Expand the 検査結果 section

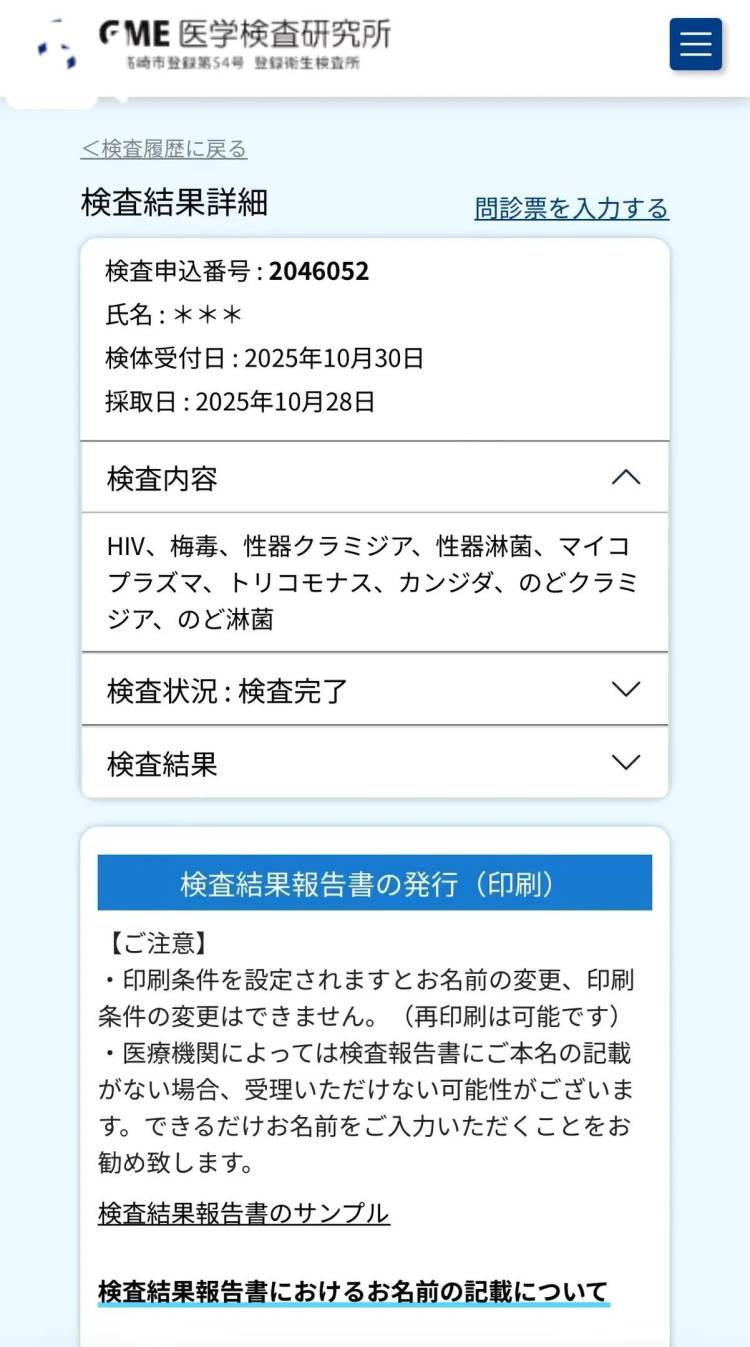click(x=625, y=763)
